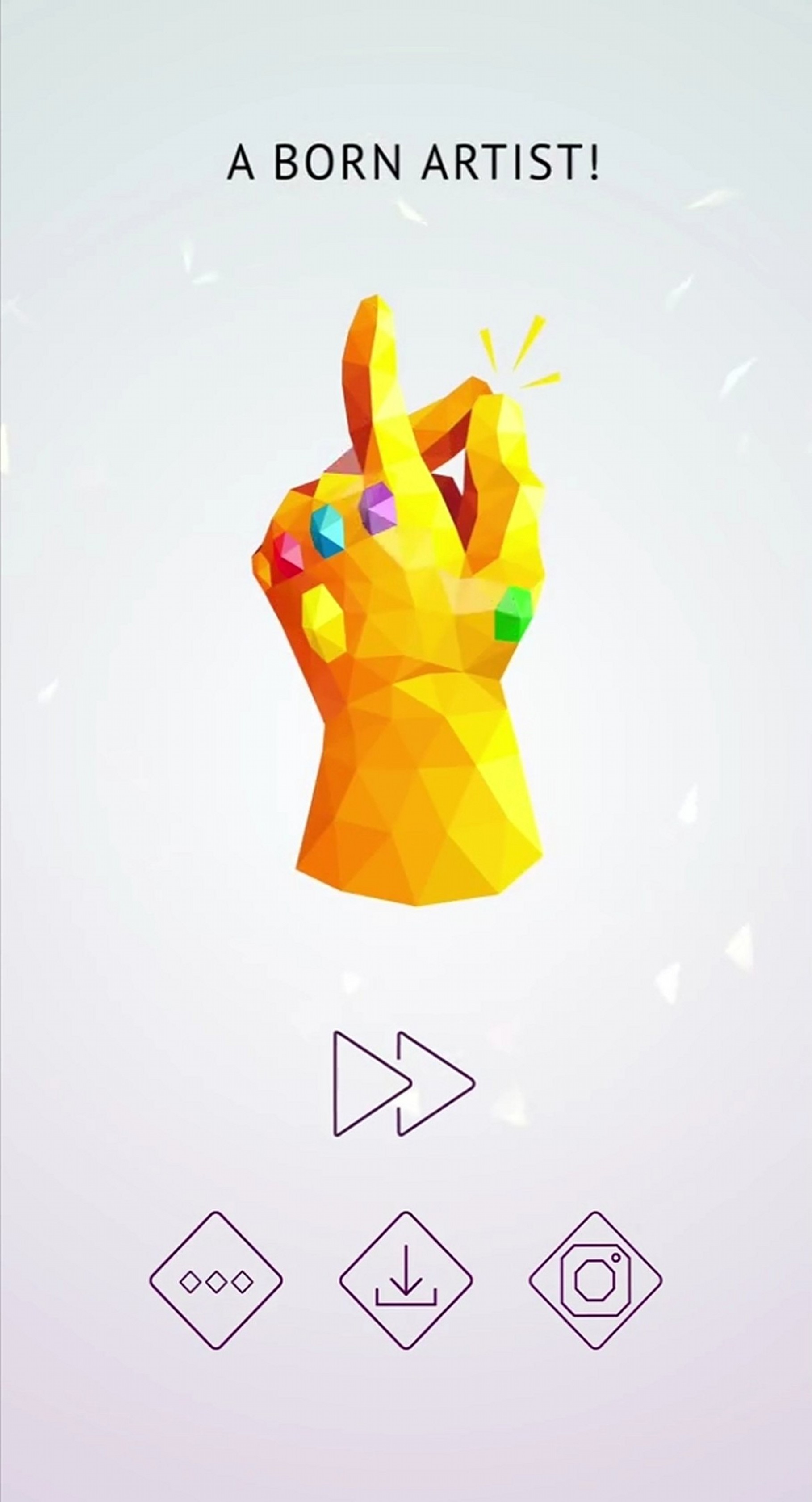Open the three-diamonds menu button
This screenshot has width=812, height=1502.
coord(216,1281)
